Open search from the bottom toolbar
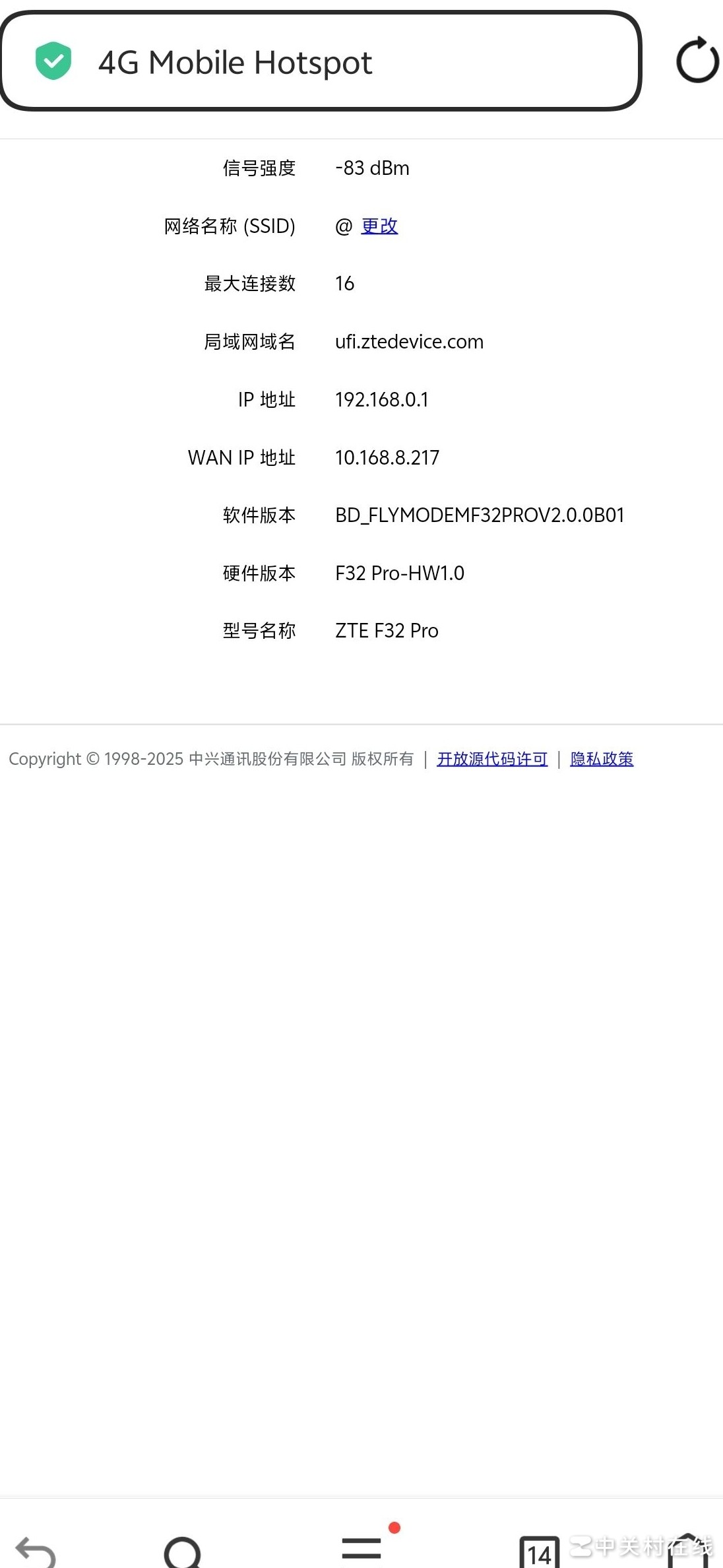The image size is (723, 1568). (183, 1552)
